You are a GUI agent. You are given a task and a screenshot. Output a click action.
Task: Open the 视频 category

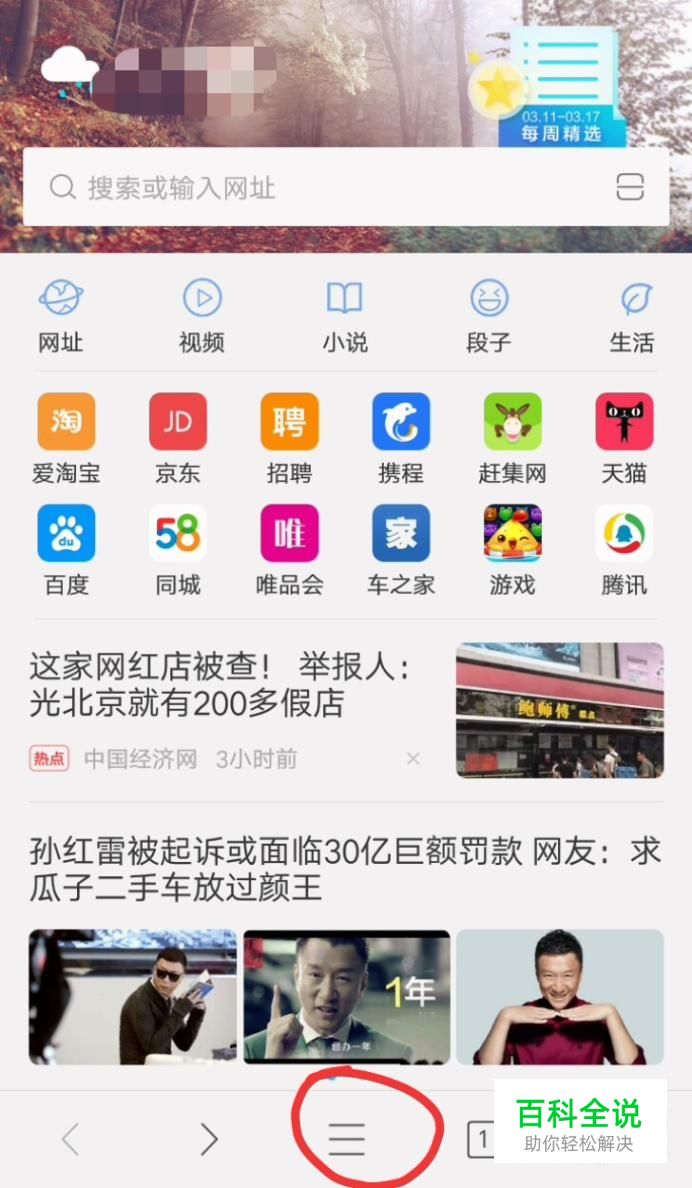(x=202, y=316)
